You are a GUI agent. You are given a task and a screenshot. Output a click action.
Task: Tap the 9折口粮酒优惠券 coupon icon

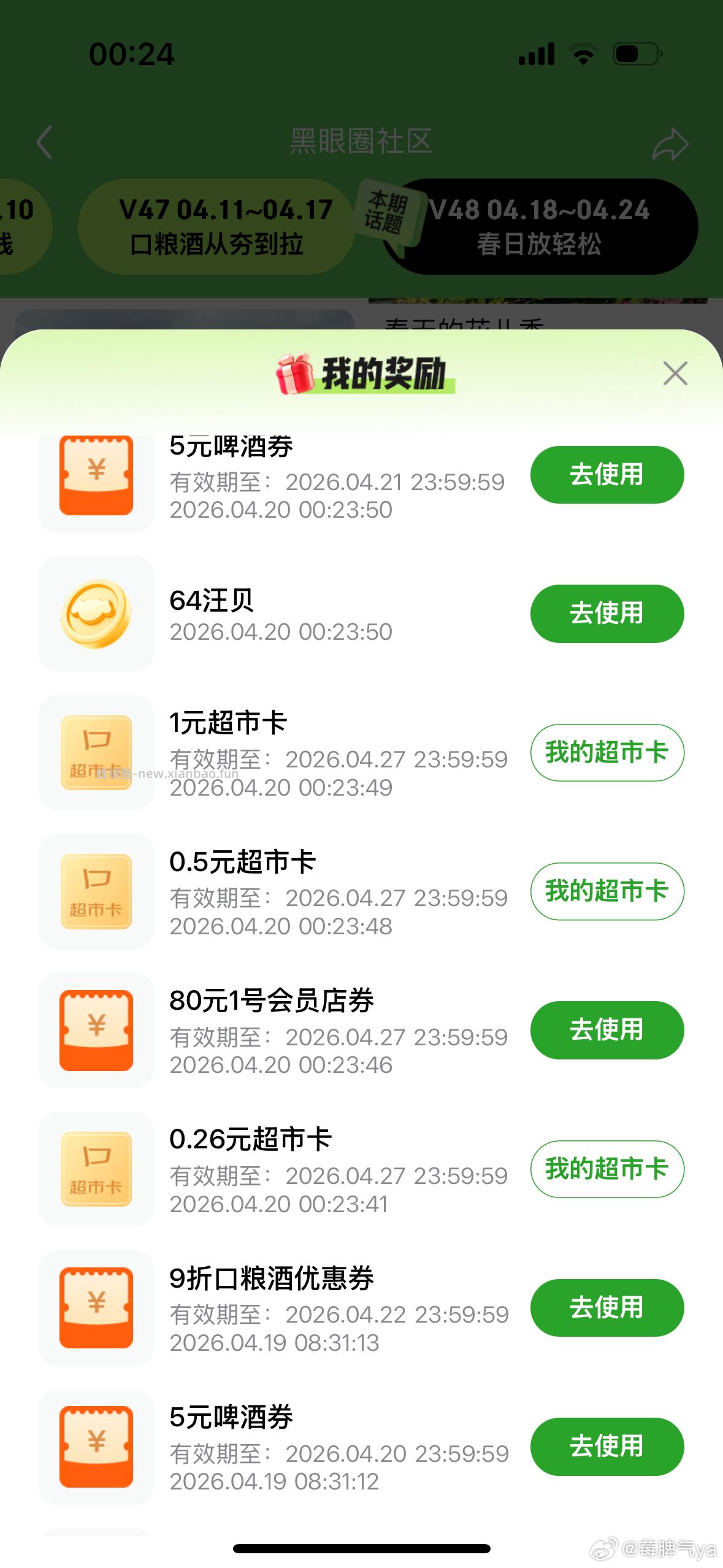pyautogui.click(x=96, y=1309)
